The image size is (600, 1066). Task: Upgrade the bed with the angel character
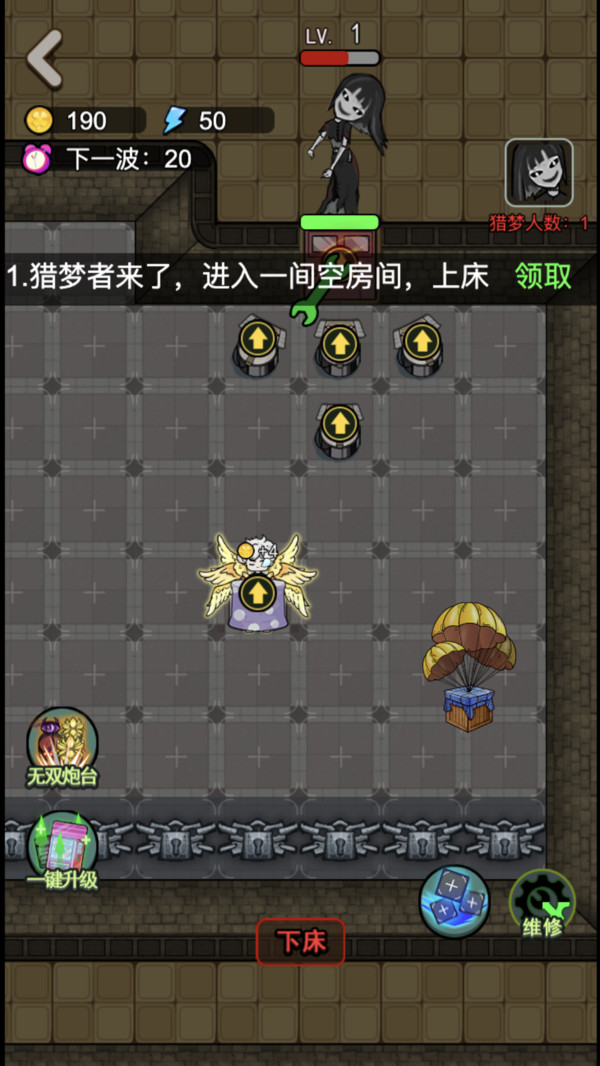point(258,592)
